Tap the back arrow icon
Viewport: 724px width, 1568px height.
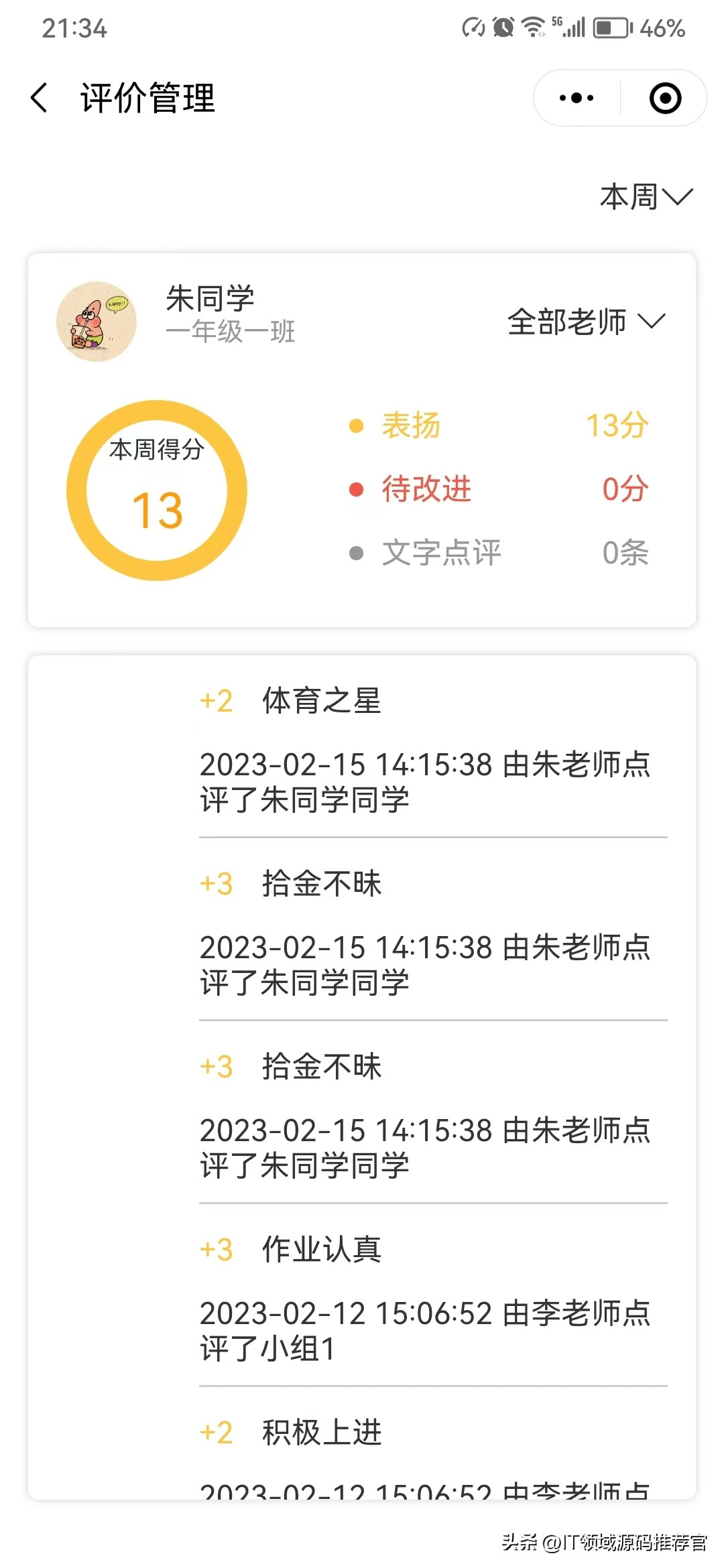[40, 98]
